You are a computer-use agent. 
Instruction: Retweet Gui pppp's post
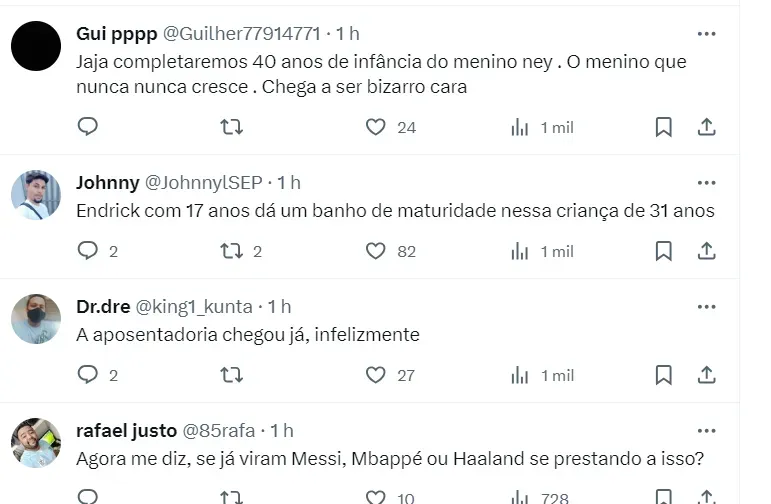[231, 127]
